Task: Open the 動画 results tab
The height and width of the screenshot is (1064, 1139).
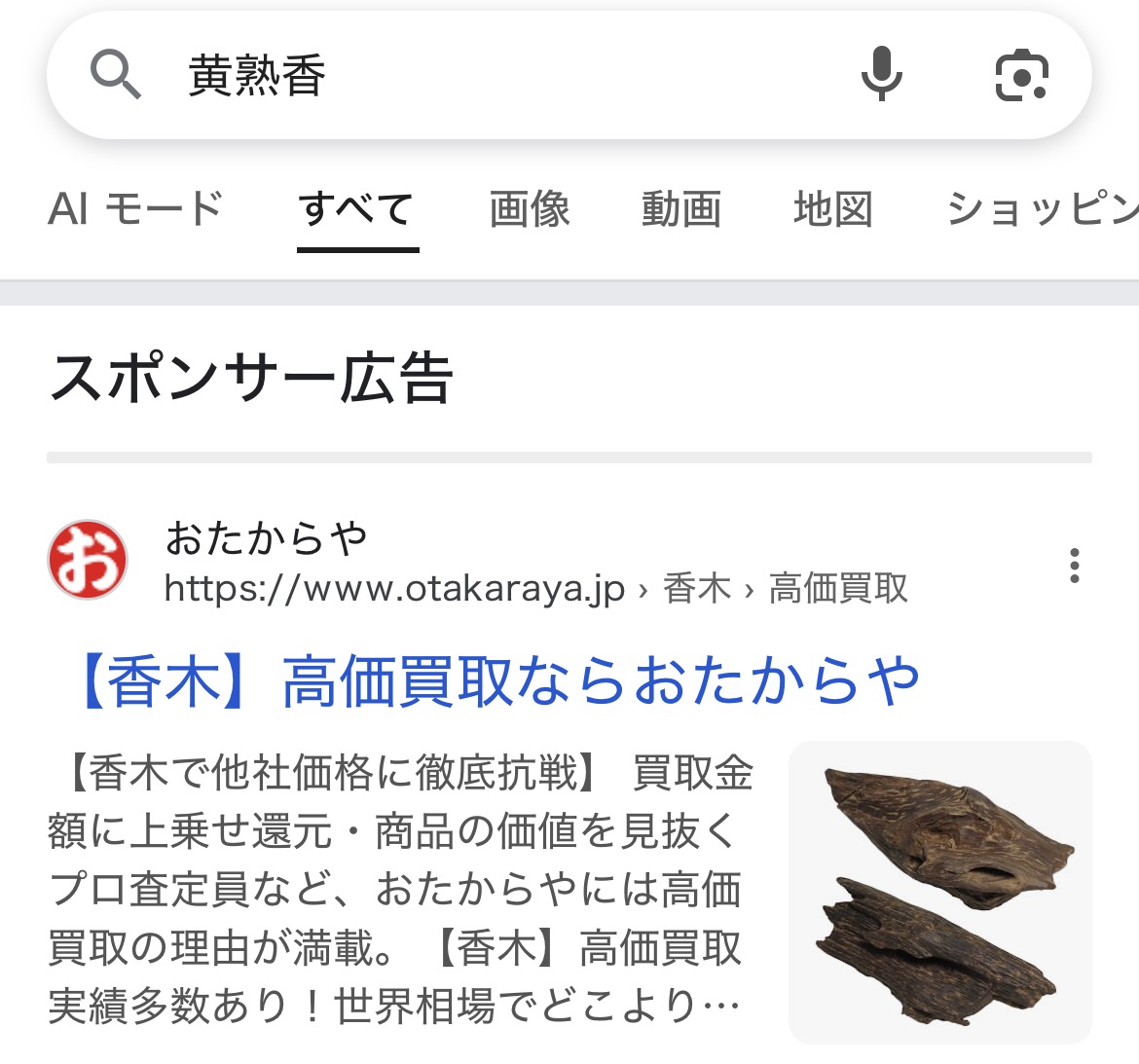Action: click(681, 208)
